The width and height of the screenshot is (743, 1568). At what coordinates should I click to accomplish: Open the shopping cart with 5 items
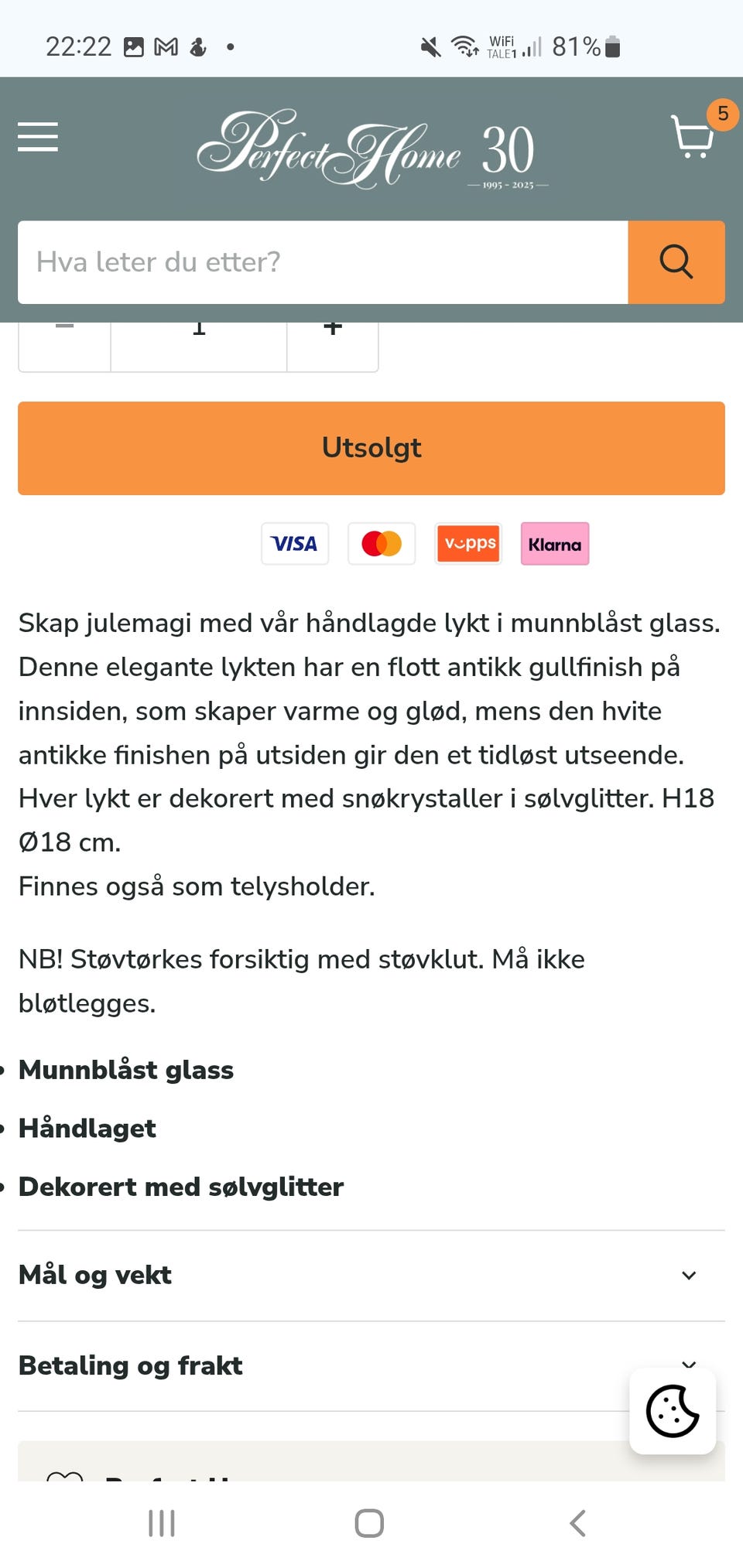point(693,139)
